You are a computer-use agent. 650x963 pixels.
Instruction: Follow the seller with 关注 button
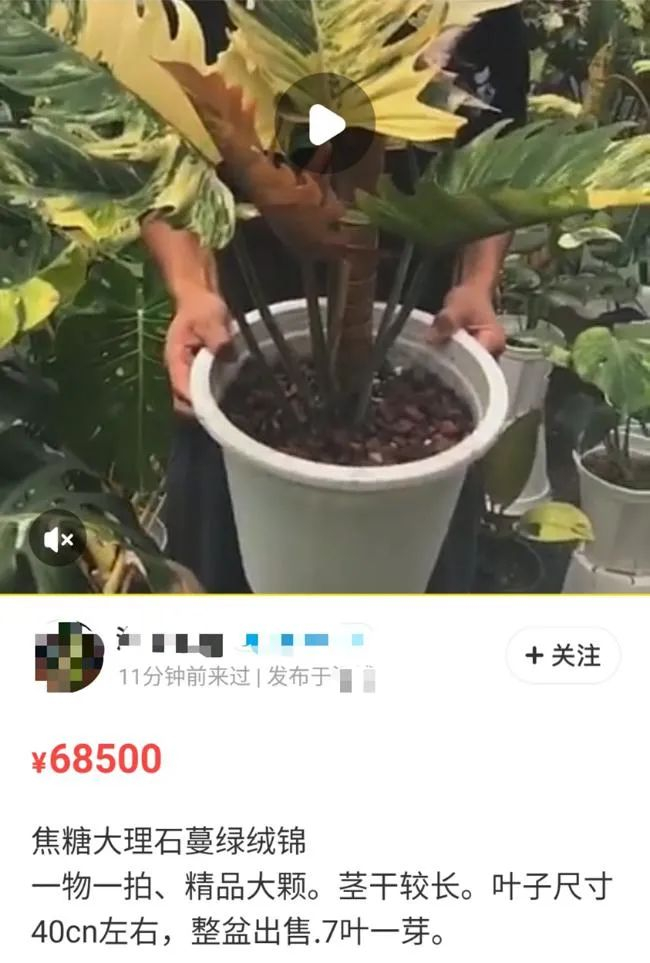pos(563,655)
